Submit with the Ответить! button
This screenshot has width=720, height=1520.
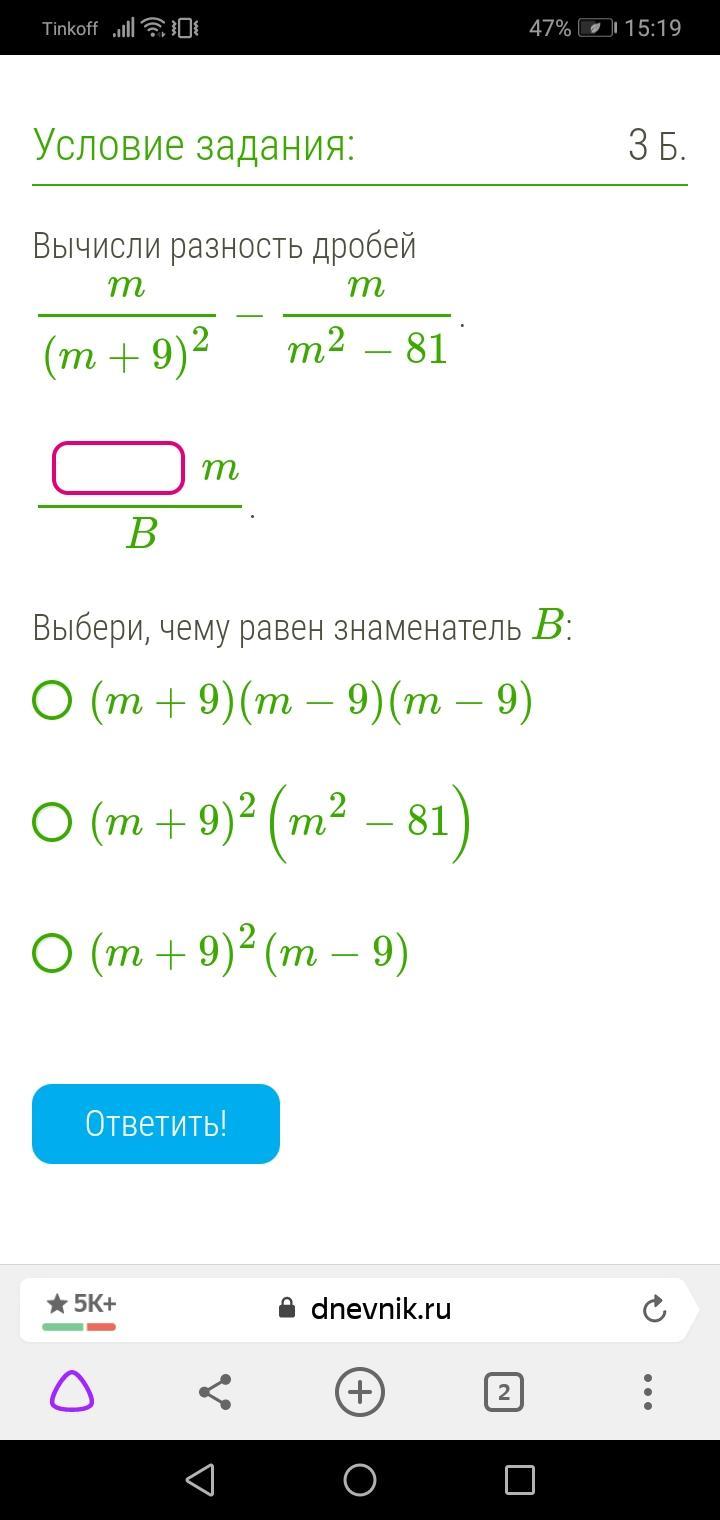(156, 1124)
